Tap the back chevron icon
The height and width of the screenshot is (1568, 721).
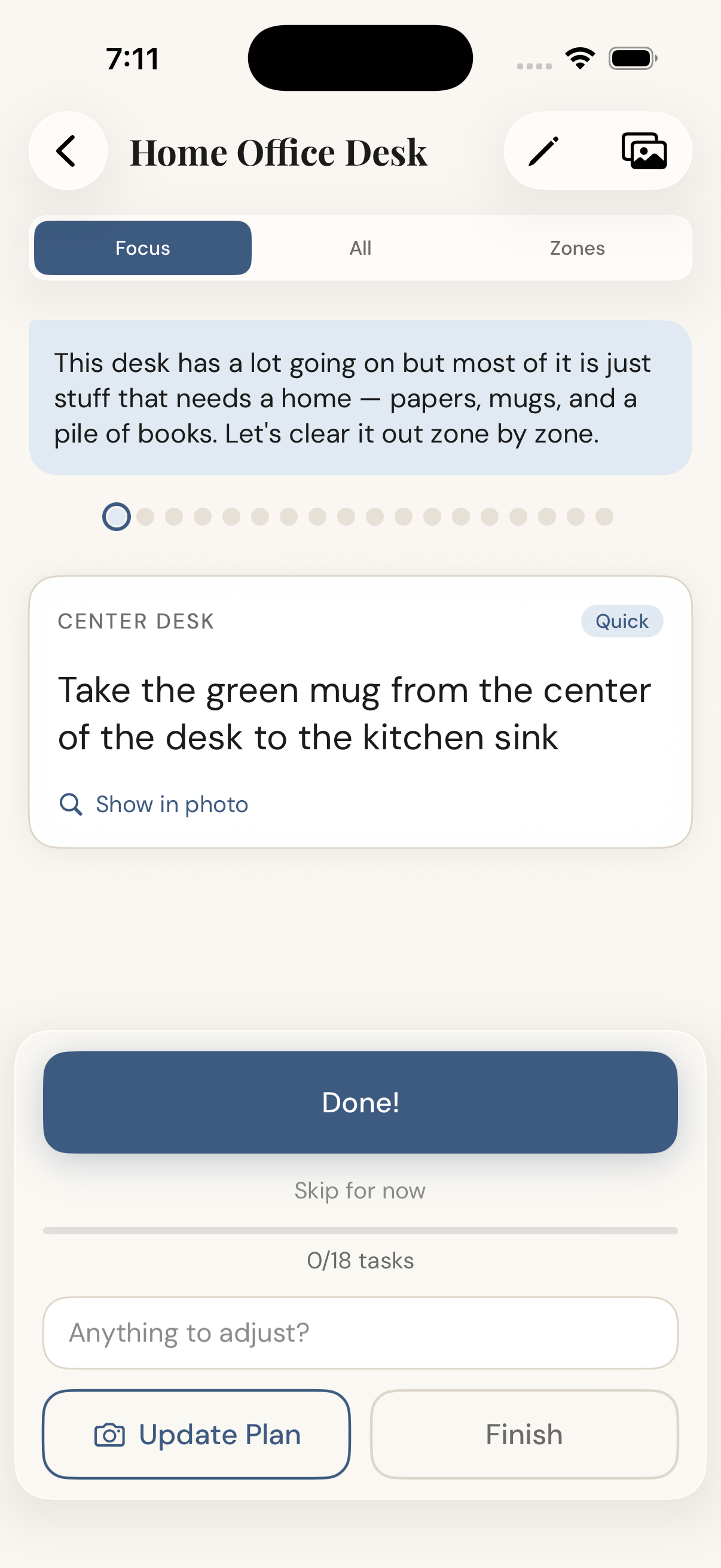[67, 151]
